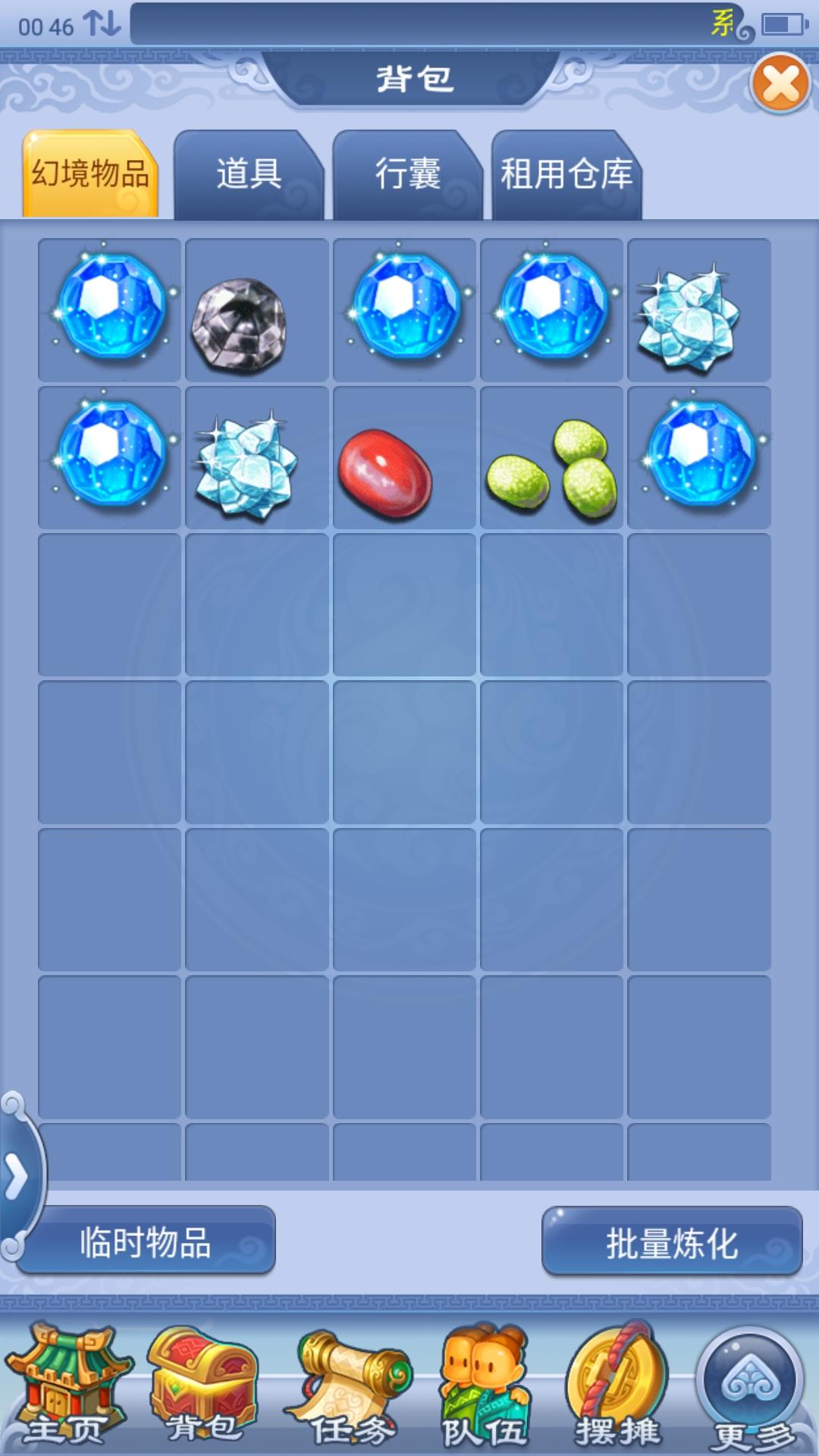819x1456 pixels.
Task: Open 背包 from the bottom bar
Action: pyautogui.click(x=205, y=1384)
